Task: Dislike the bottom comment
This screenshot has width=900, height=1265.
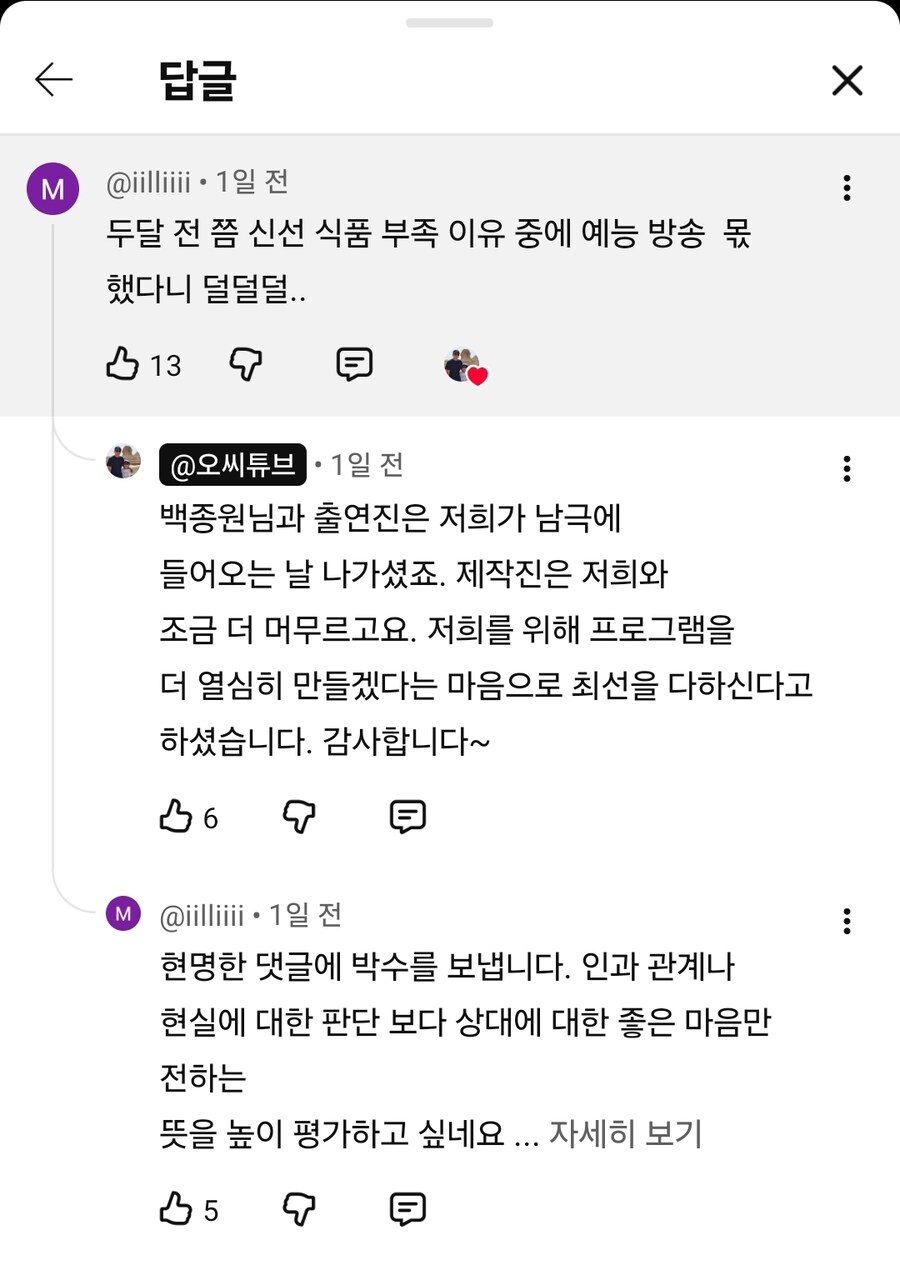Action: (x=297, y=1210)
